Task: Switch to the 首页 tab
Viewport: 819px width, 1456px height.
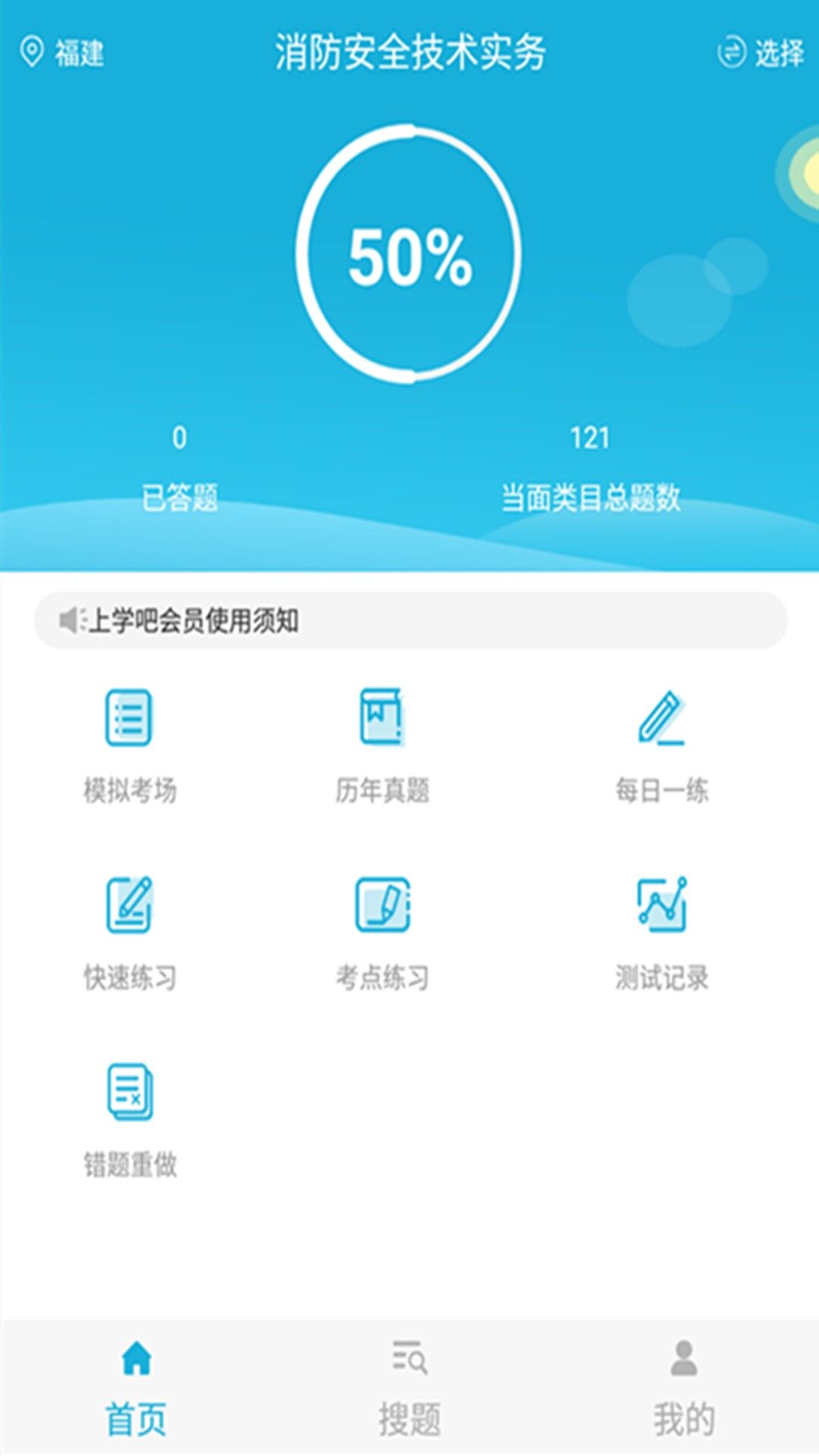Action: pyautogui.click(x=136, y=1388)
